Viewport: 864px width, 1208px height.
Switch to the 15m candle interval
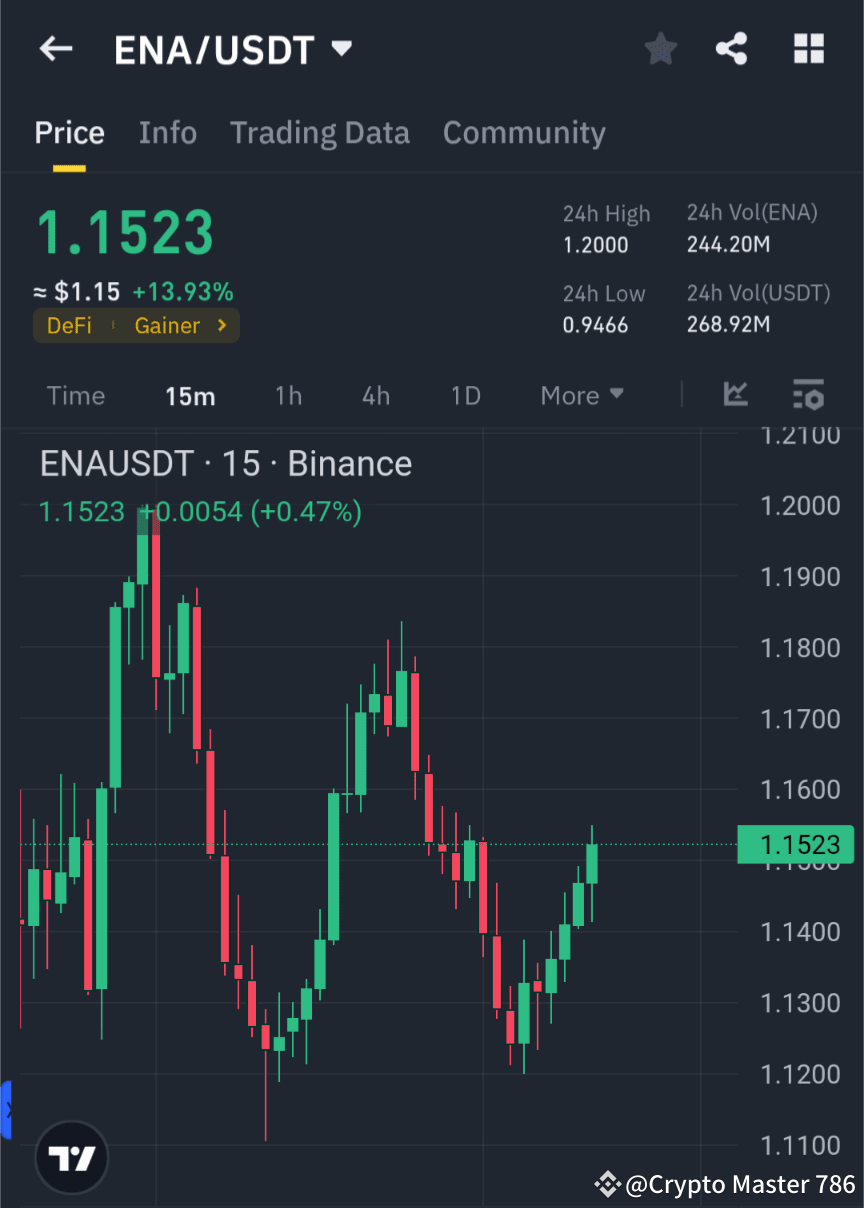[190, 395]
